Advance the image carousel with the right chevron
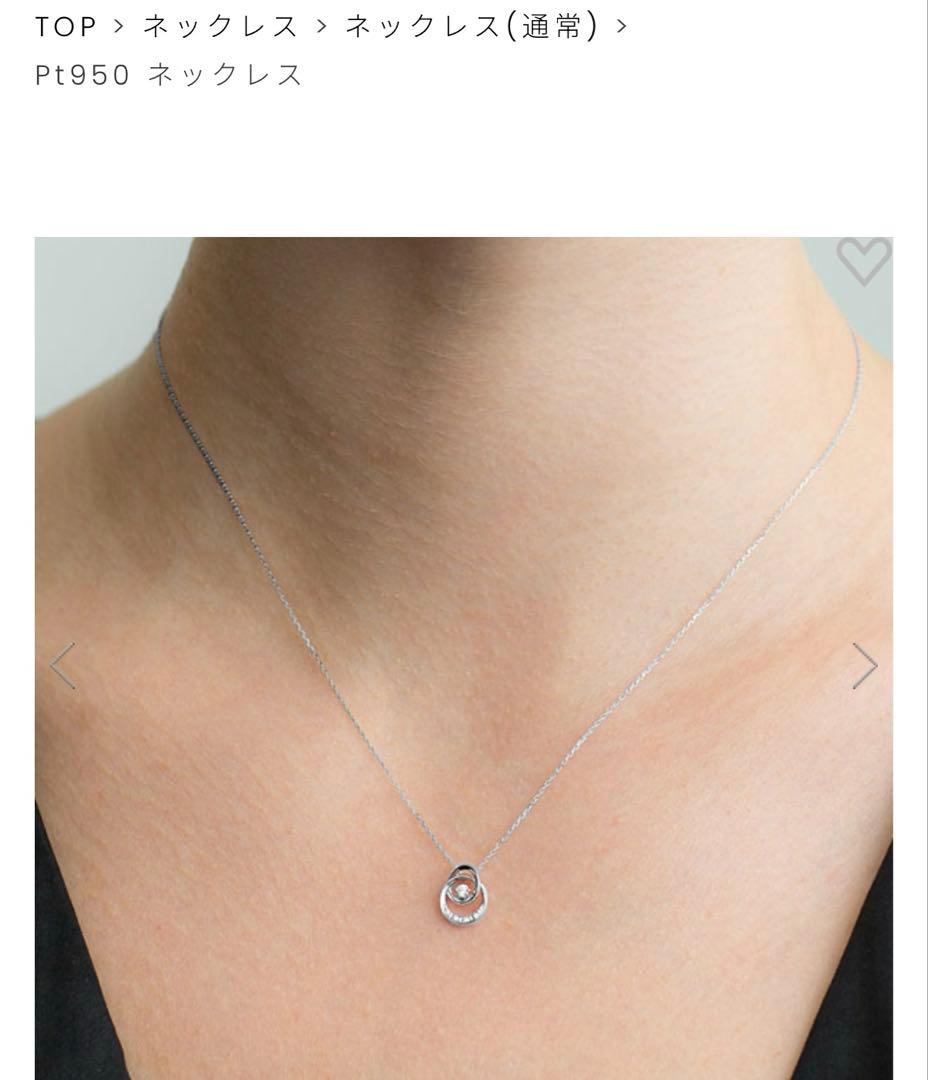This screenshot has height=1080, width=928. pyautogui.click(x=864, y=664)
